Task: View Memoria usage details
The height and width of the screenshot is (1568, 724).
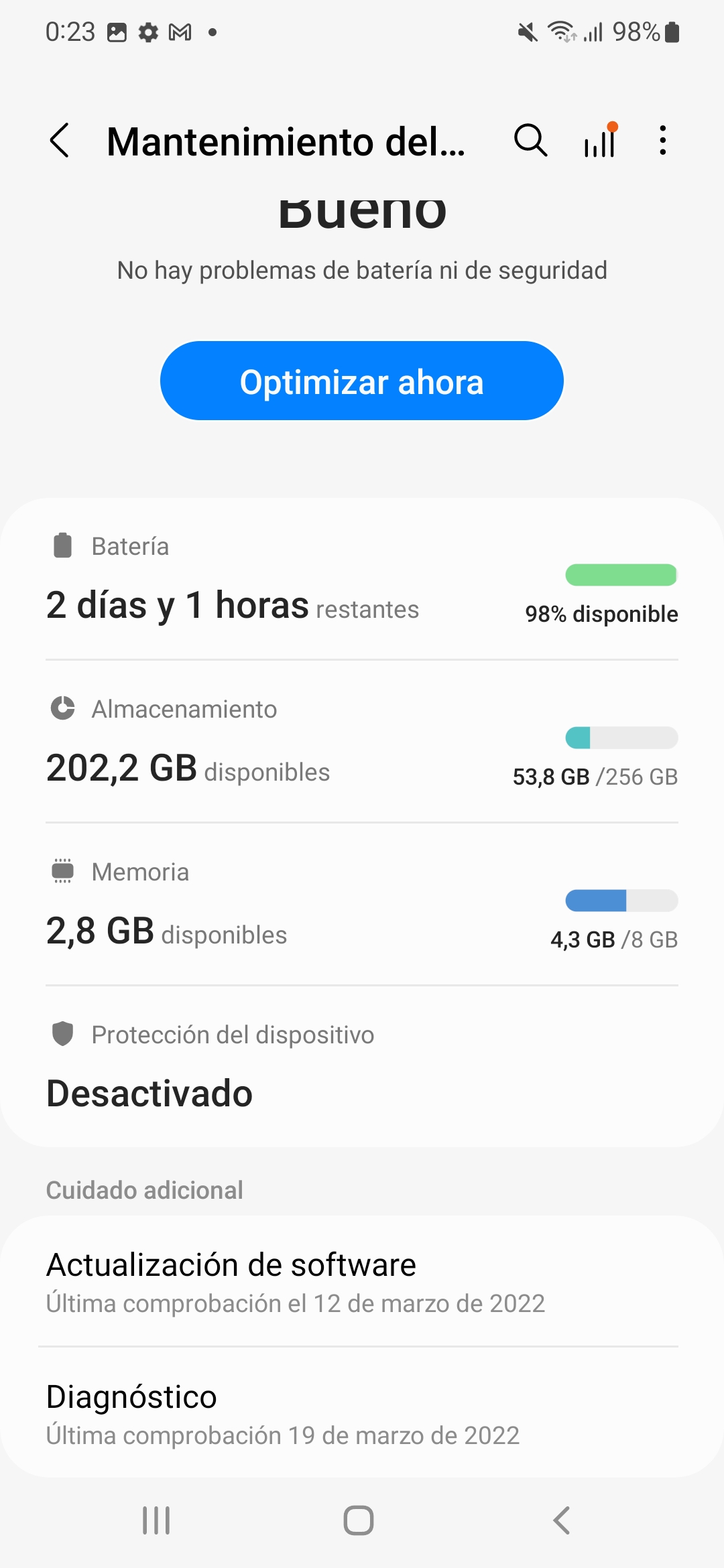Action: coord(362,905)
